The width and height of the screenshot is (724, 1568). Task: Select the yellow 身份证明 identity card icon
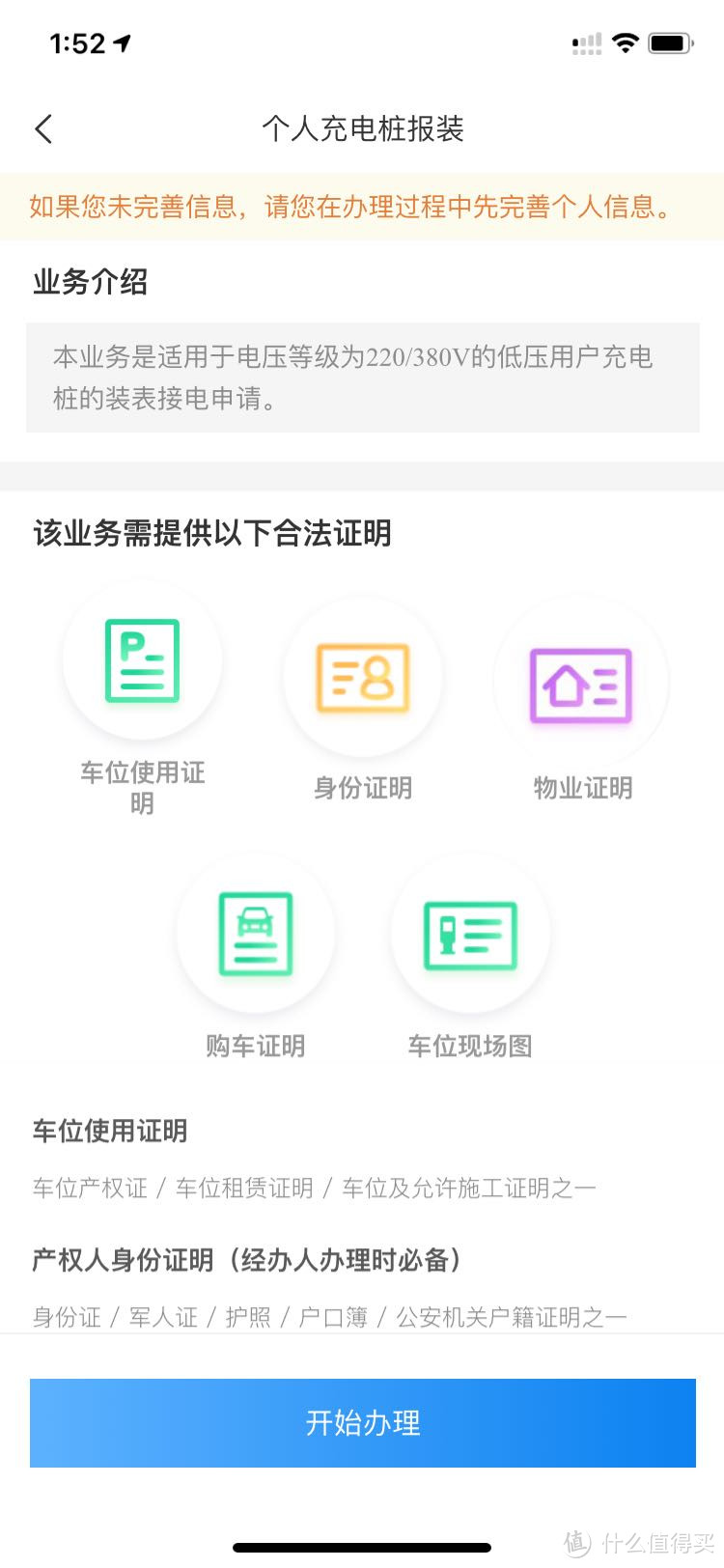(x=362, y=678)
